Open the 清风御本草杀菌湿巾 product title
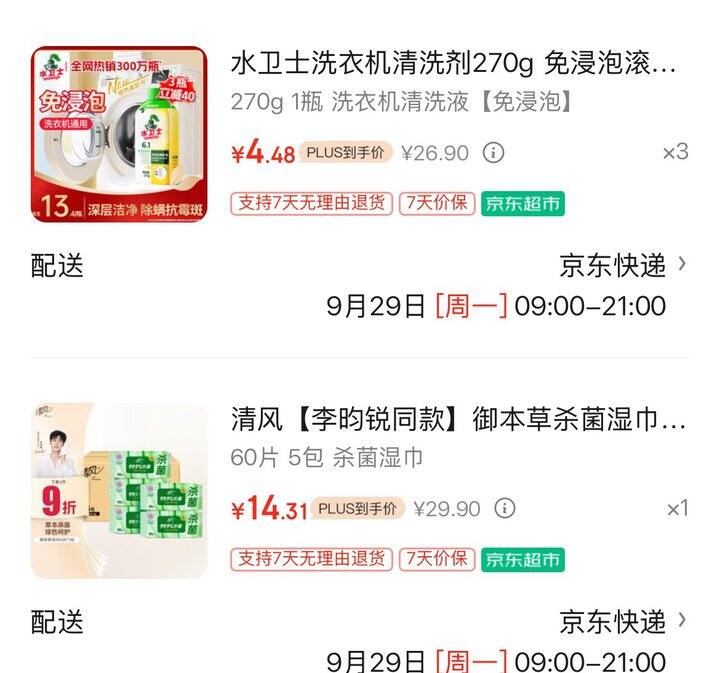 coord(458,420)
